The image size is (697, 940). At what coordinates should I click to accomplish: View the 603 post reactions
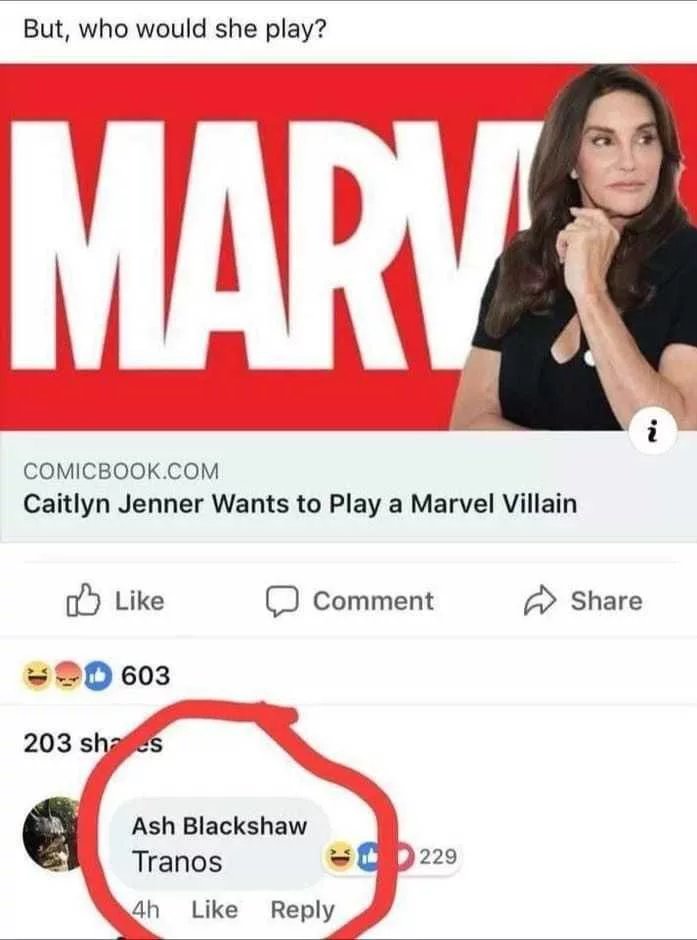97,676
